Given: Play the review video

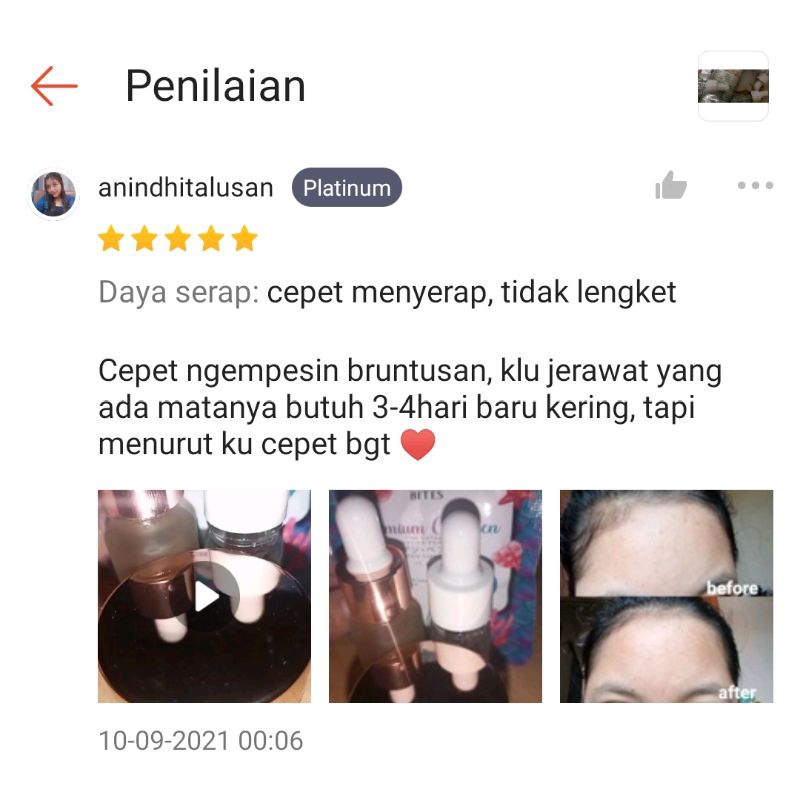Looking at the screenshot, I should (x=204, y=597).
